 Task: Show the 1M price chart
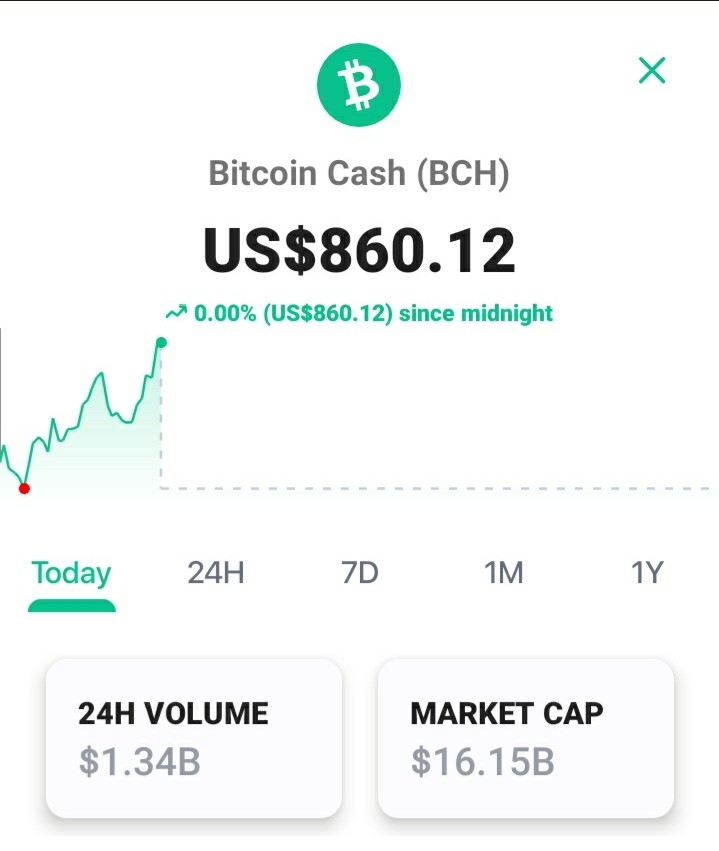[x=504, y=573]
